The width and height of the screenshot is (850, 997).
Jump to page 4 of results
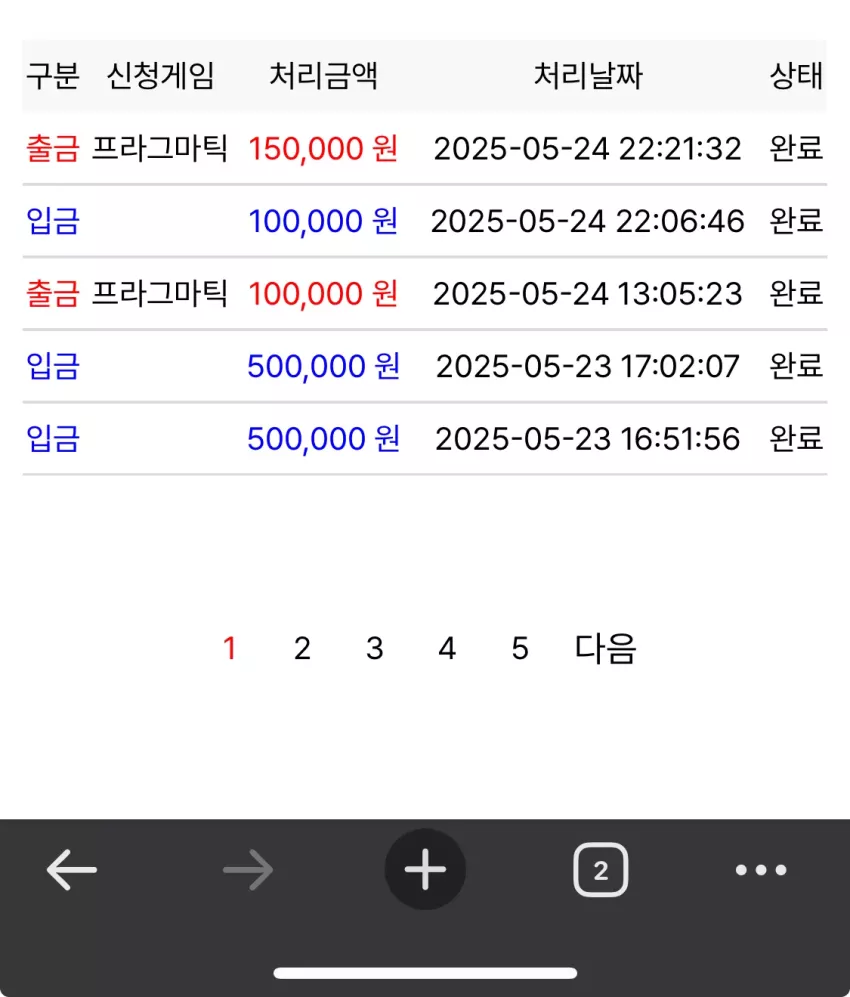pos(447,649)
